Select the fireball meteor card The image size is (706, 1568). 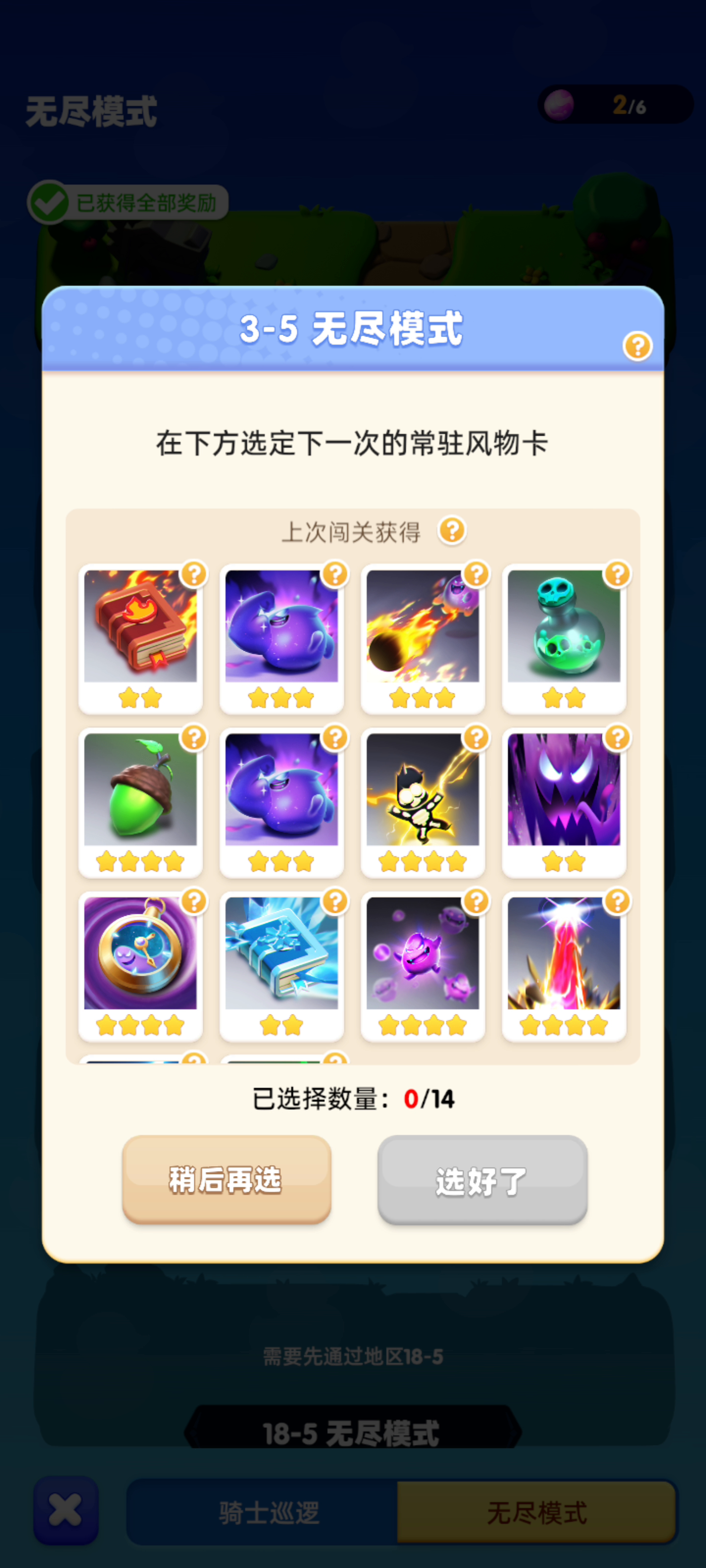point(423,638)
